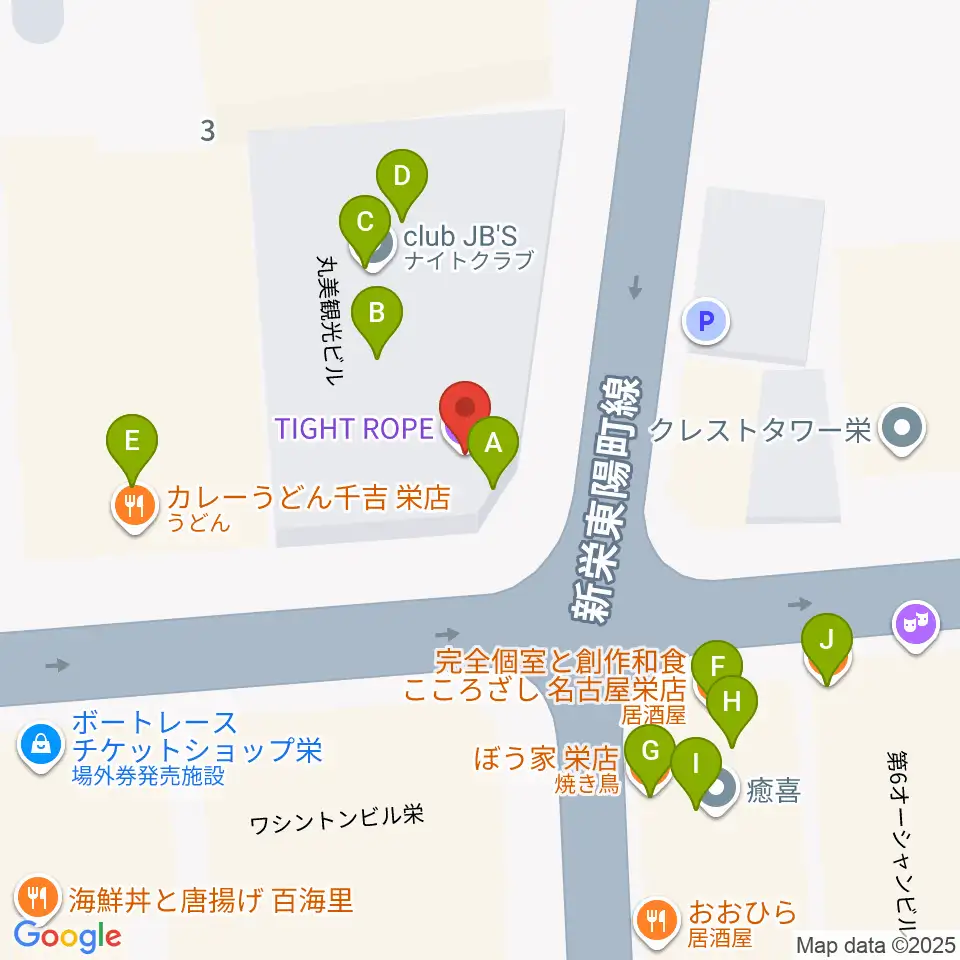Viewport: 960px width, 960px height.
Task: Select the green marker labeled B
Action: [x=377, y=320]
